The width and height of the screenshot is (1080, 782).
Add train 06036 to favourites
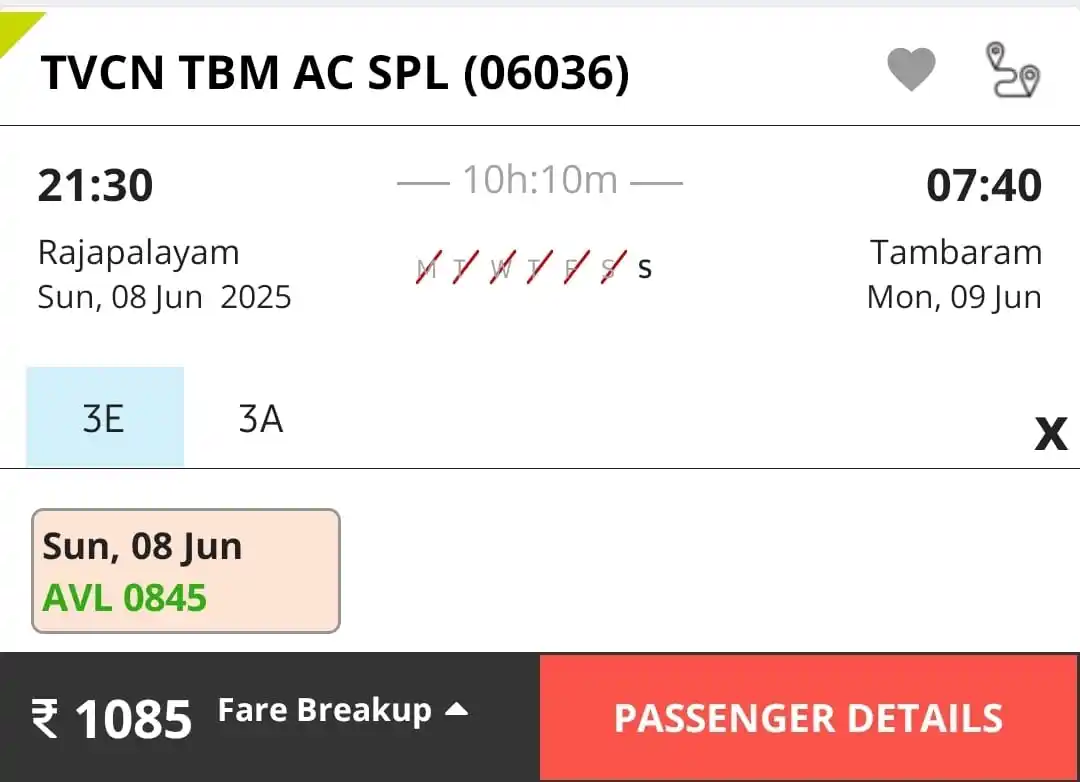point(911,70)
